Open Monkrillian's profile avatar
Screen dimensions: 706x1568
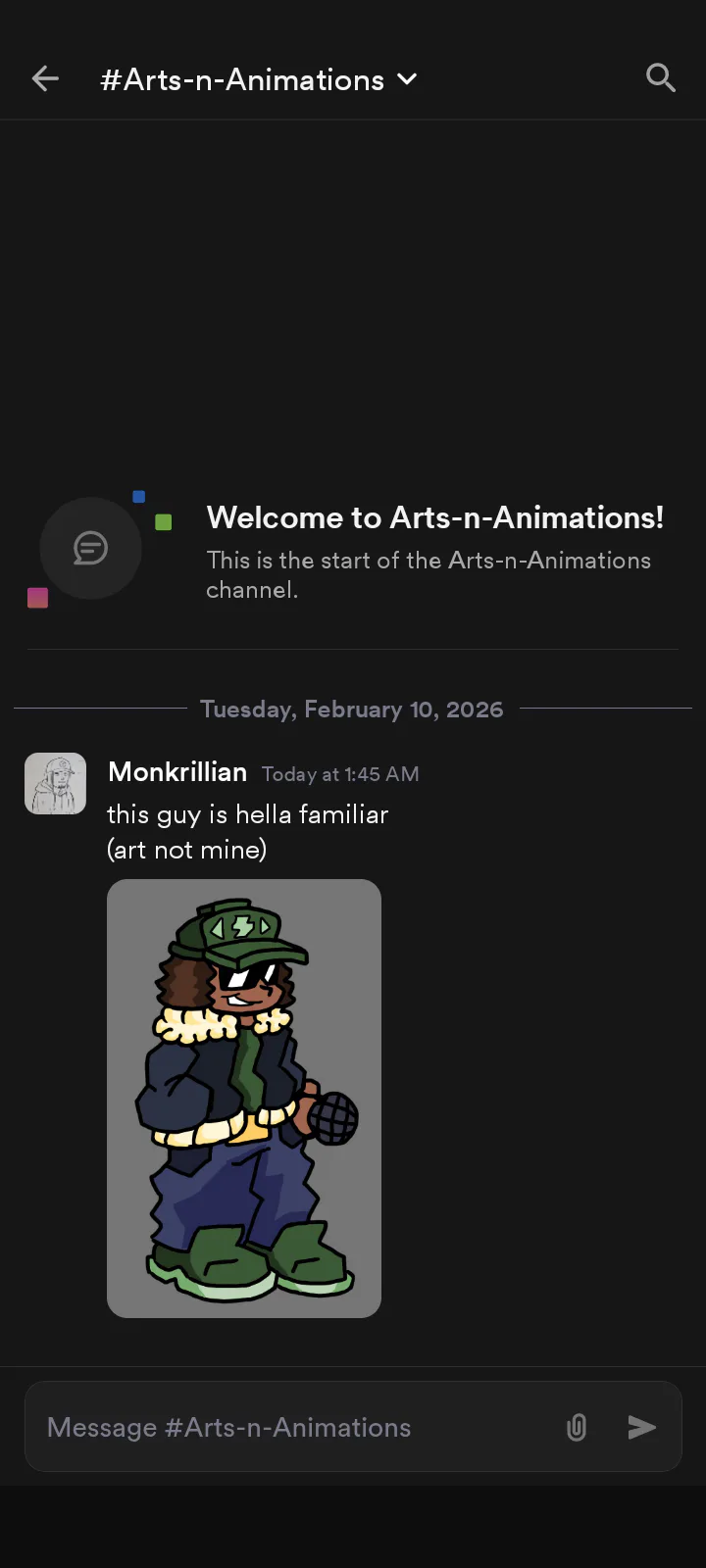pyautogui.click(x=55, y=784)
